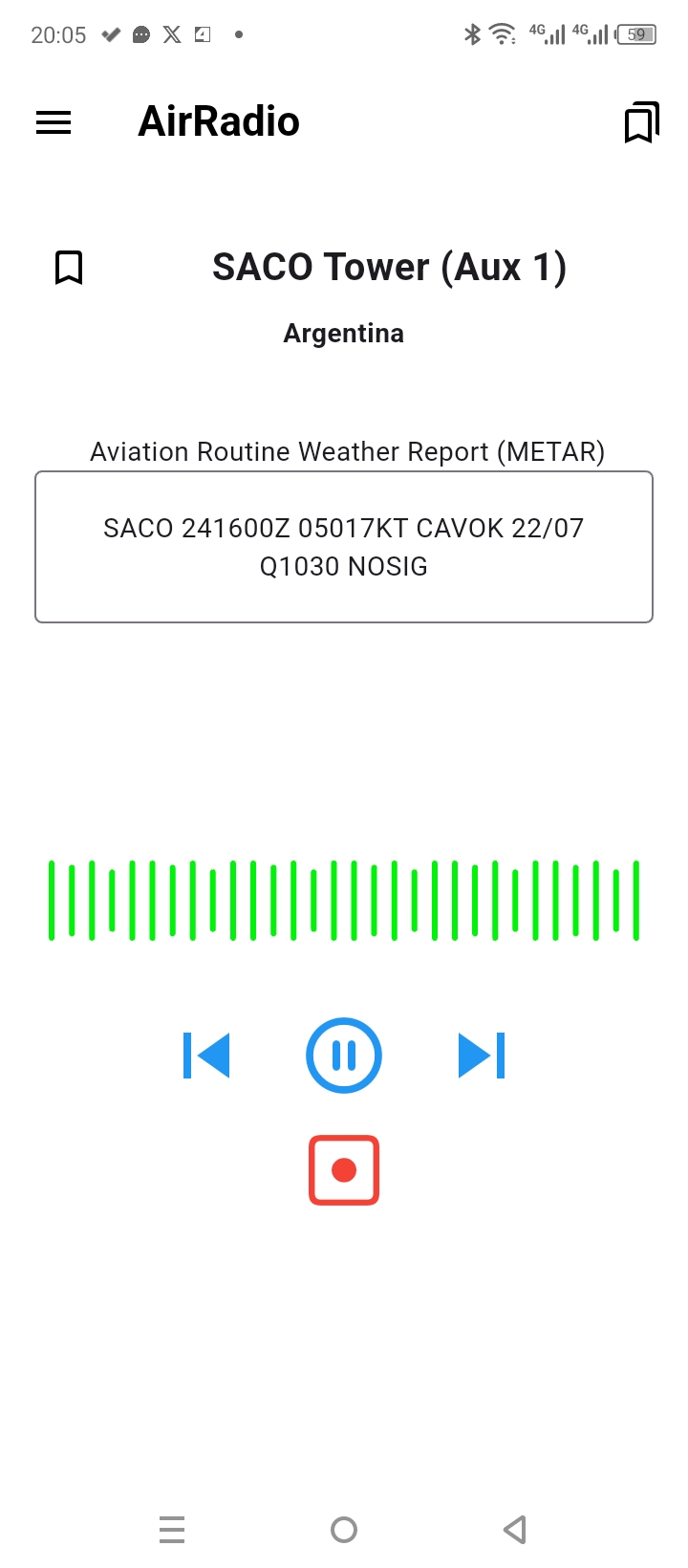Pause the live radio stream
Viewport: 688px width, 1568px height.
[344, 1056]
